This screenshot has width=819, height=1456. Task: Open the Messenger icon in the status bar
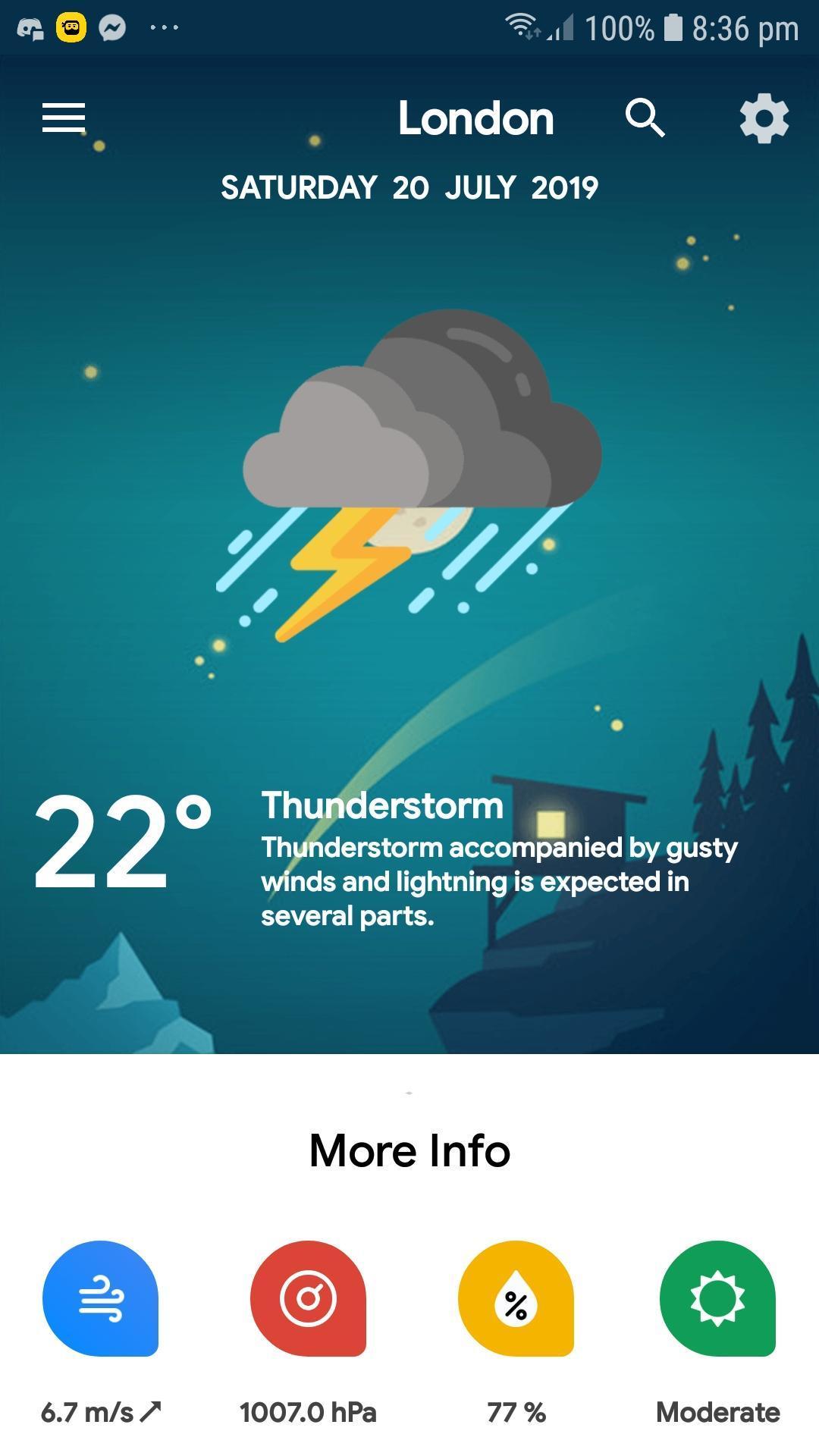click(112, 27)
